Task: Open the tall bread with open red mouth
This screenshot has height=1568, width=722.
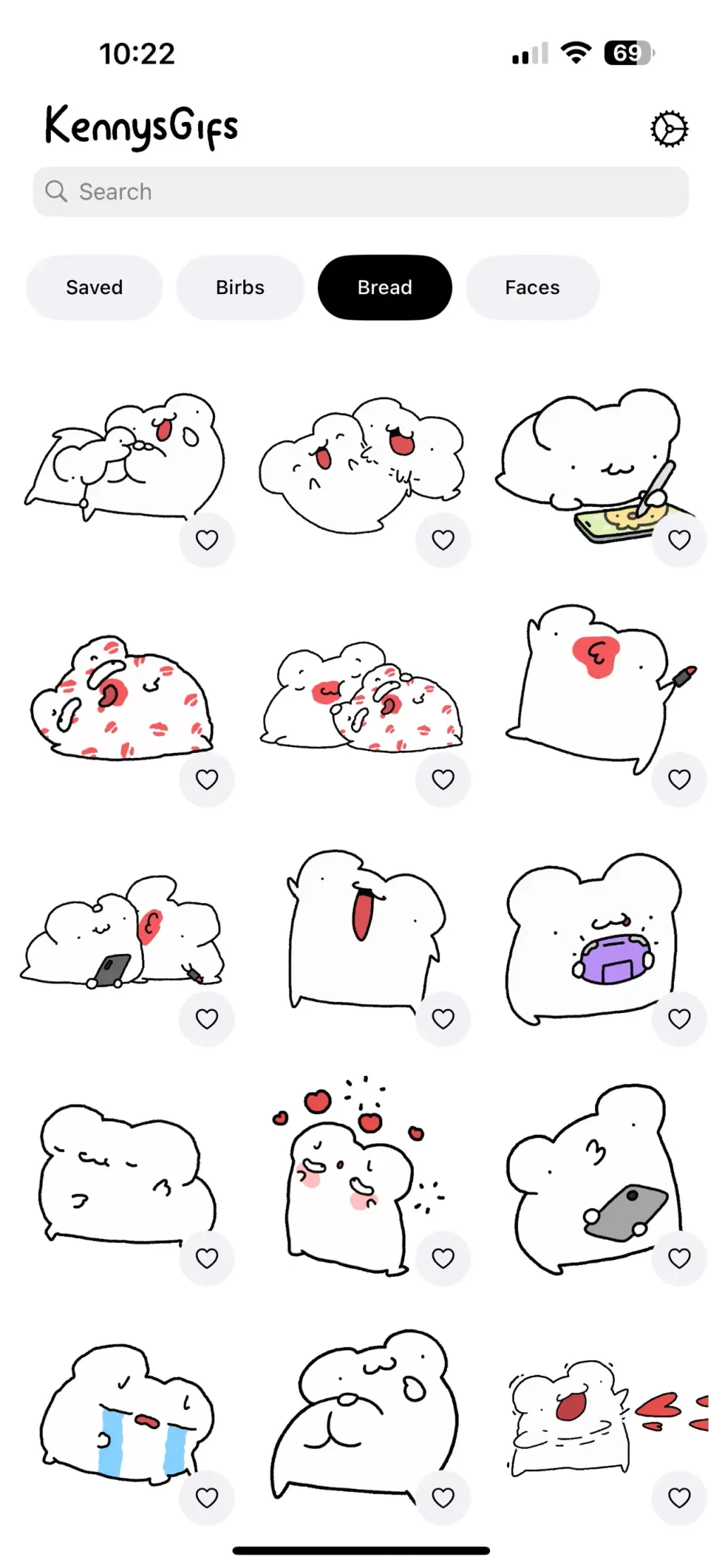Action: click(x=365, y=931)
